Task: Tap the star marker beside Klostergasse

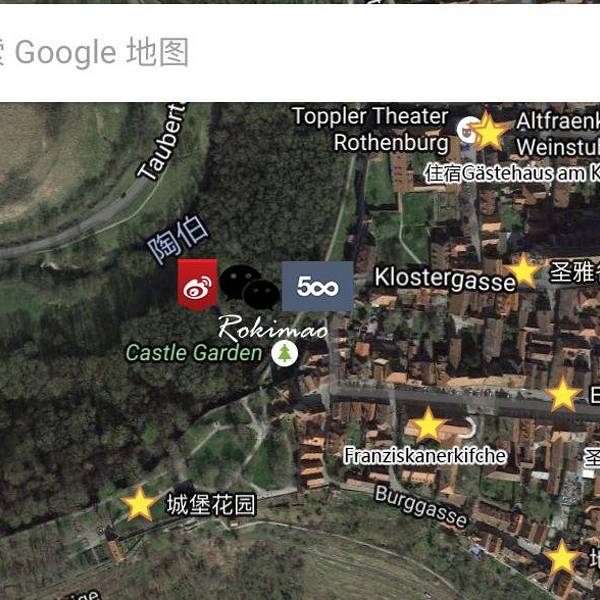Action: pos(524,270)
